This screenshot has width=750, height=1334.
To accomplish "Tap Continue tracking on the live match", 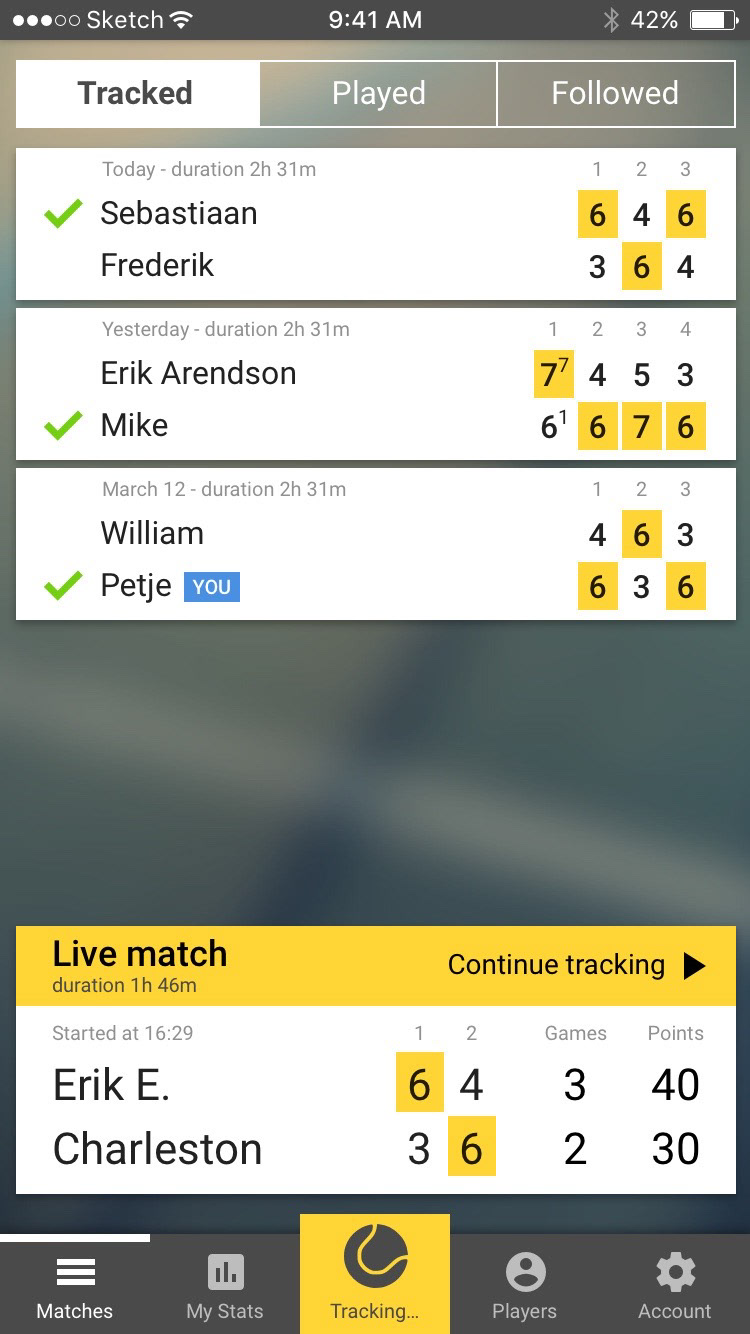I will (x=576, y=965).
